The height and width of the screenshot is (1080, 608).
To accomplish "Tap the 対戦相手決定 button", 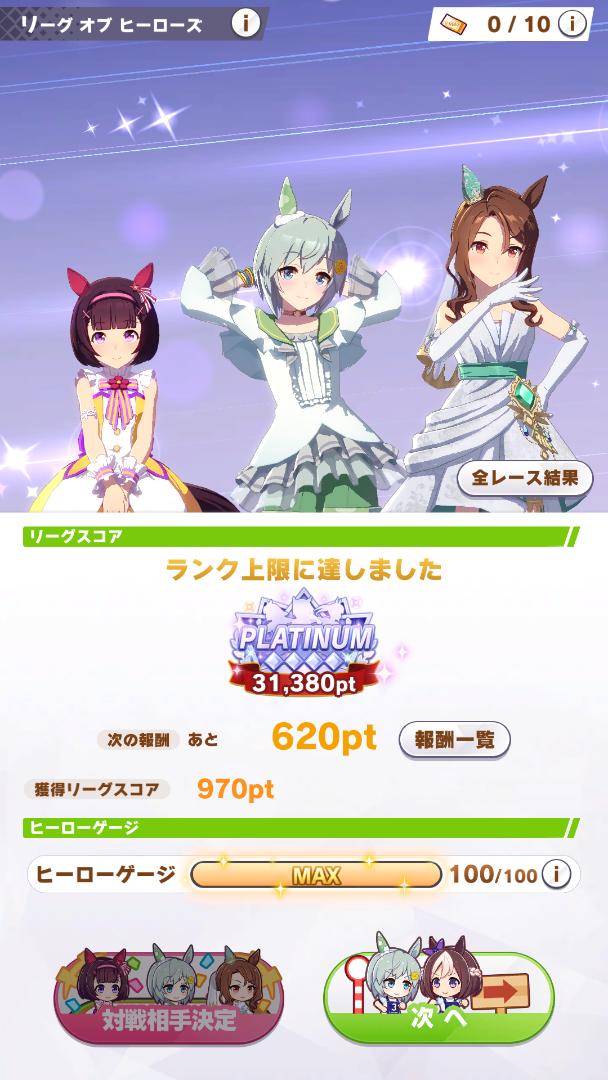I will [x=169, y=997].
